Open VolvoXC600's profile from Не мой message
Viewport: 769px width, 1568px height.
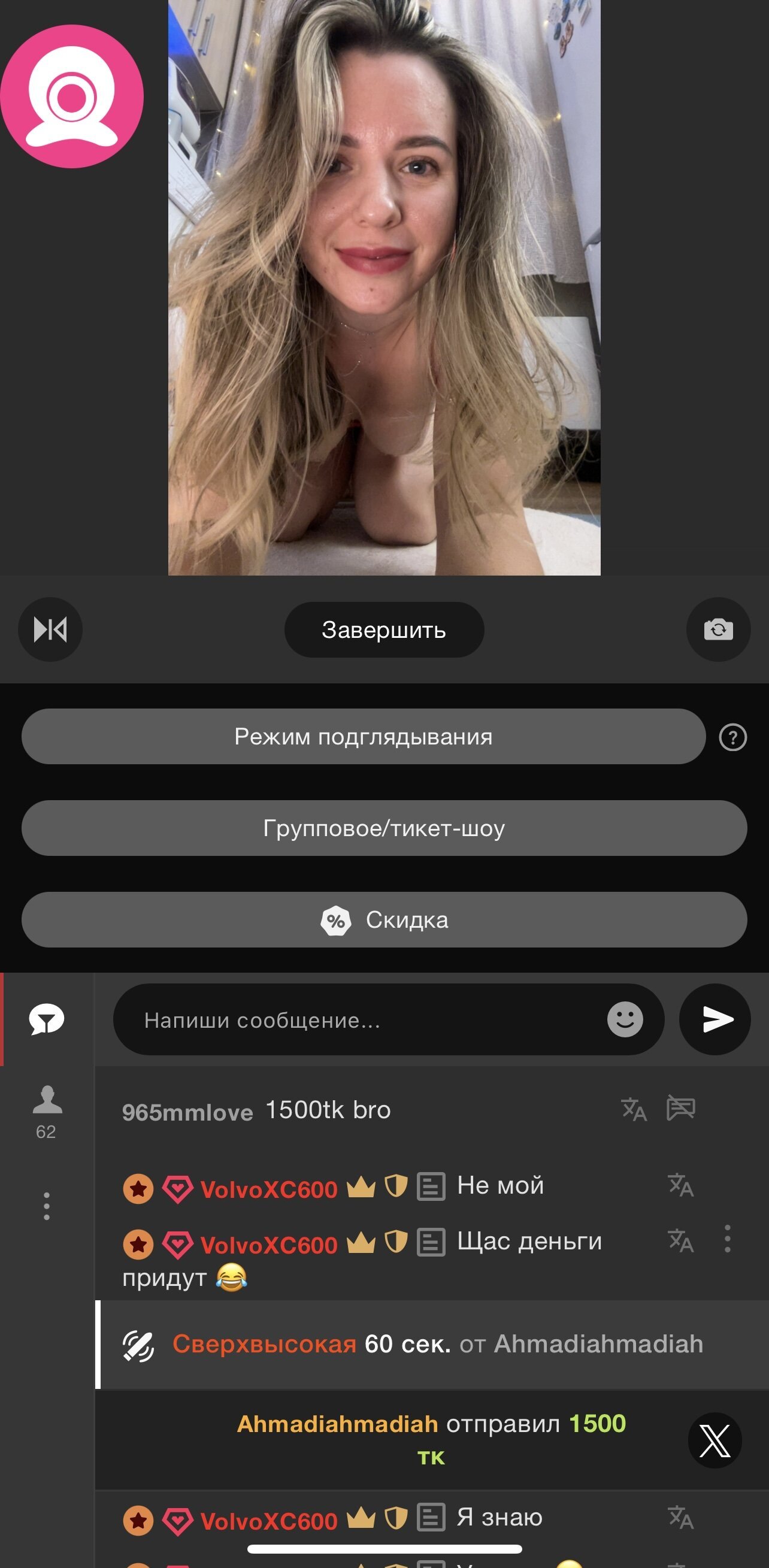pyautogui.click(x=268, y=1189)
